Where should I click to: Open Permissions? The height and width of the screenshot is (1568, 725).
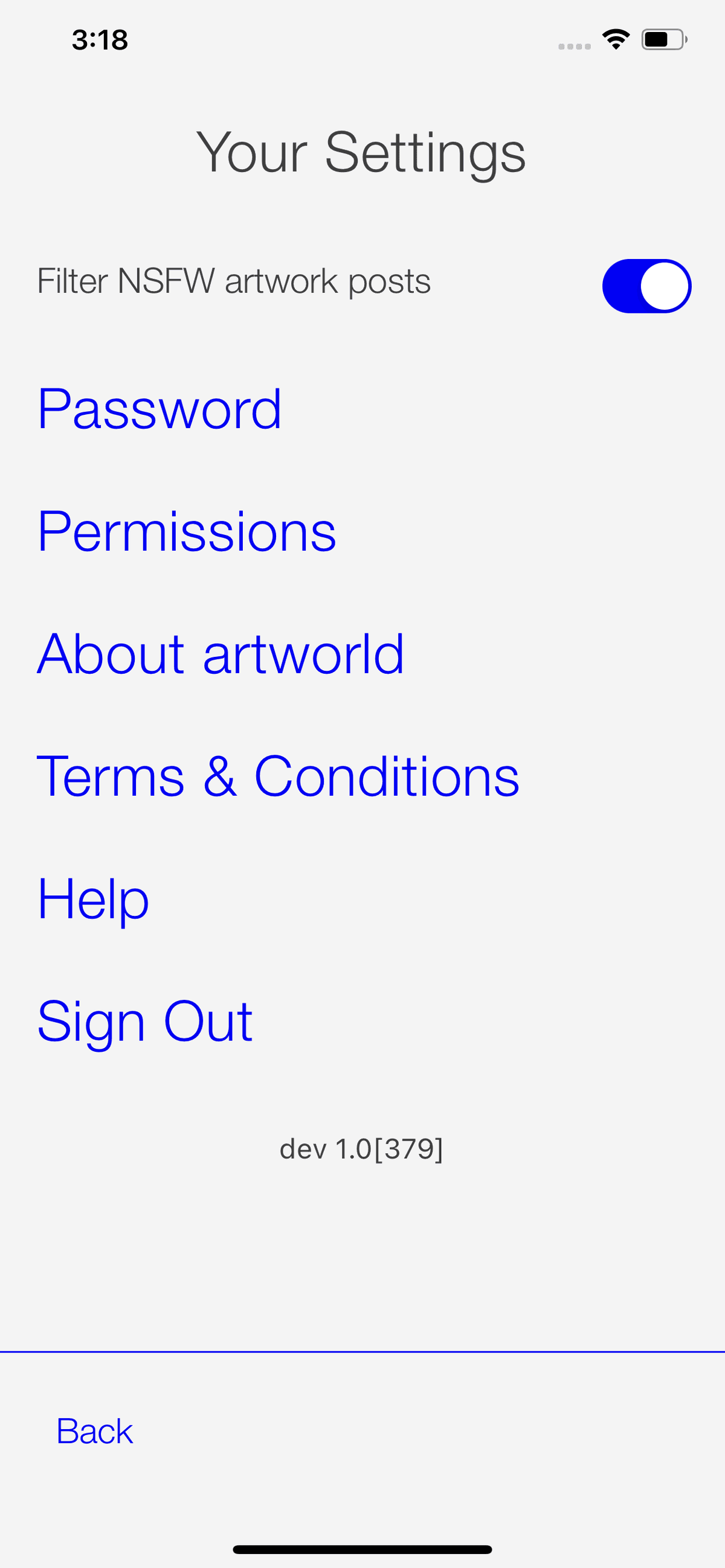tap(187, 531)
